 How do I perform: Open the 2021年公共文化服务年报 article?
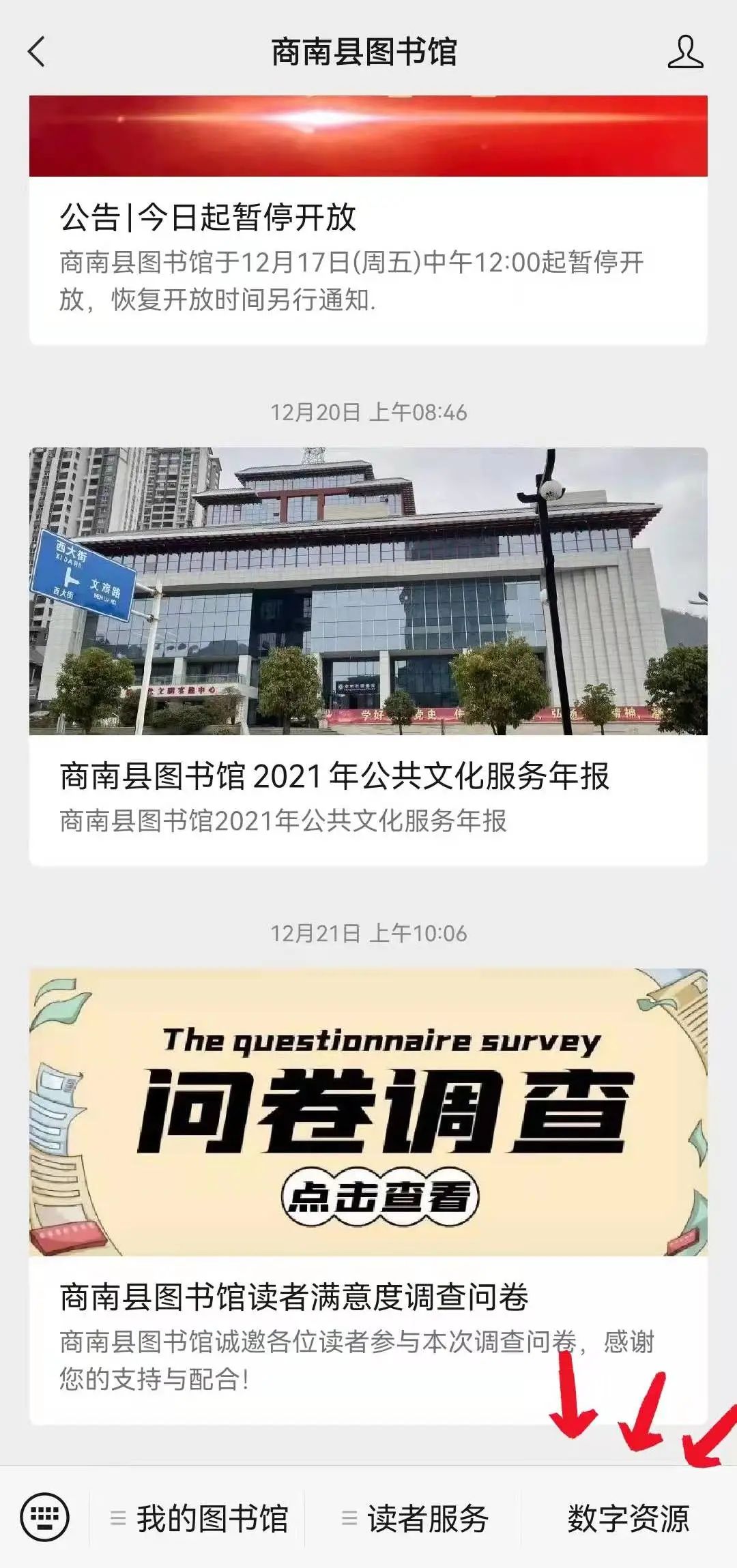point(369,656)
